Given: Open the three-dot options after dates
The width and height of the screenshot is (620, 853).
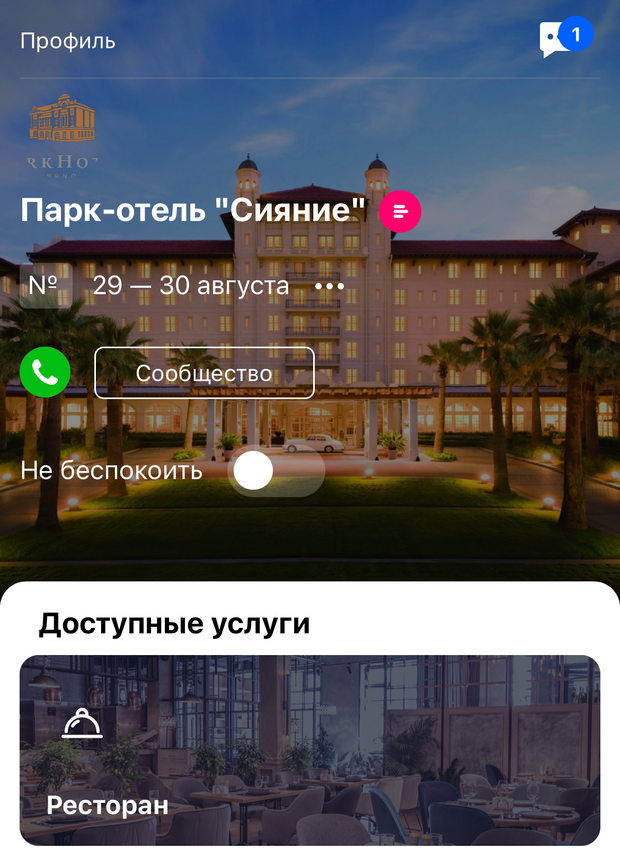Looking at the screenshot, I should pos(329,287).
